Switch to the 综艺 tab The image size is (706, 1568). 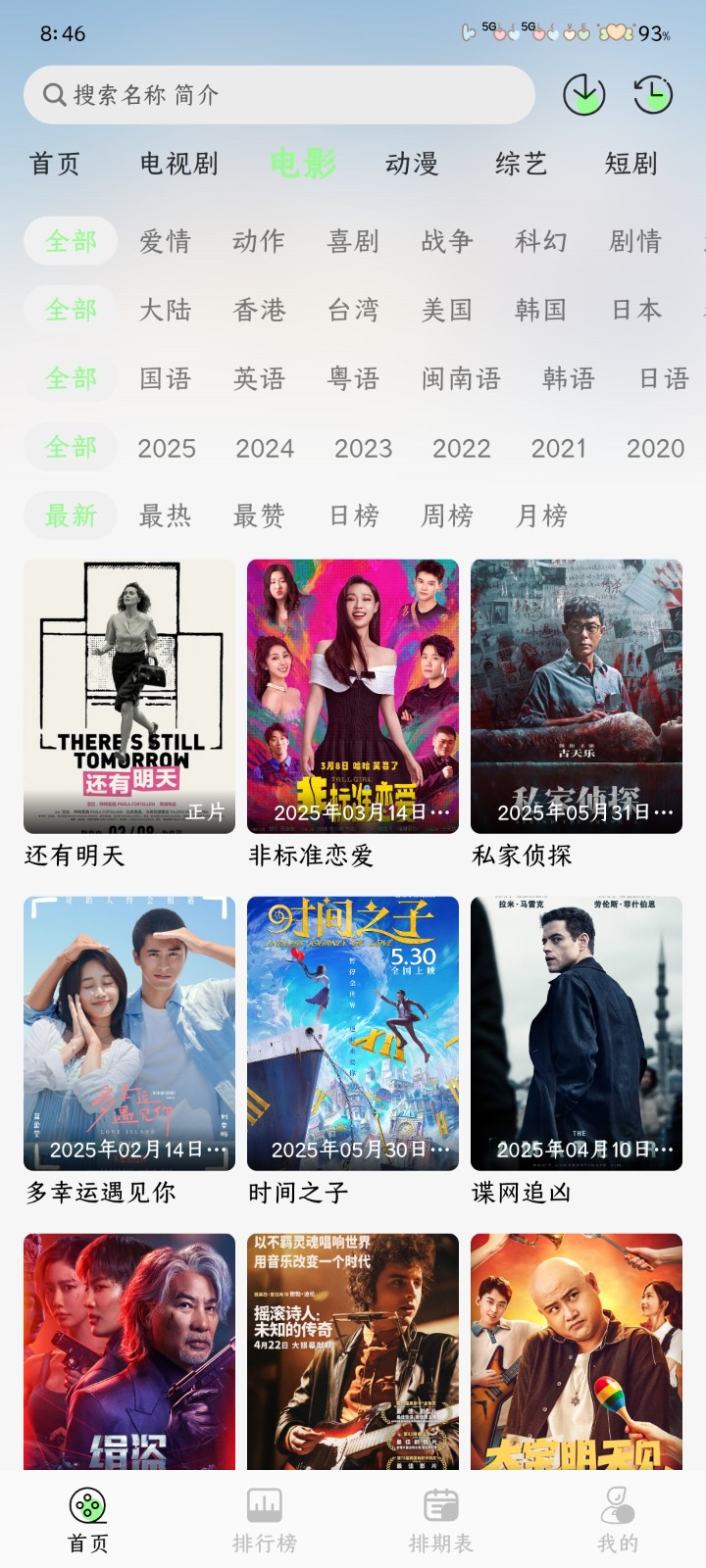(x=521, y=164)
